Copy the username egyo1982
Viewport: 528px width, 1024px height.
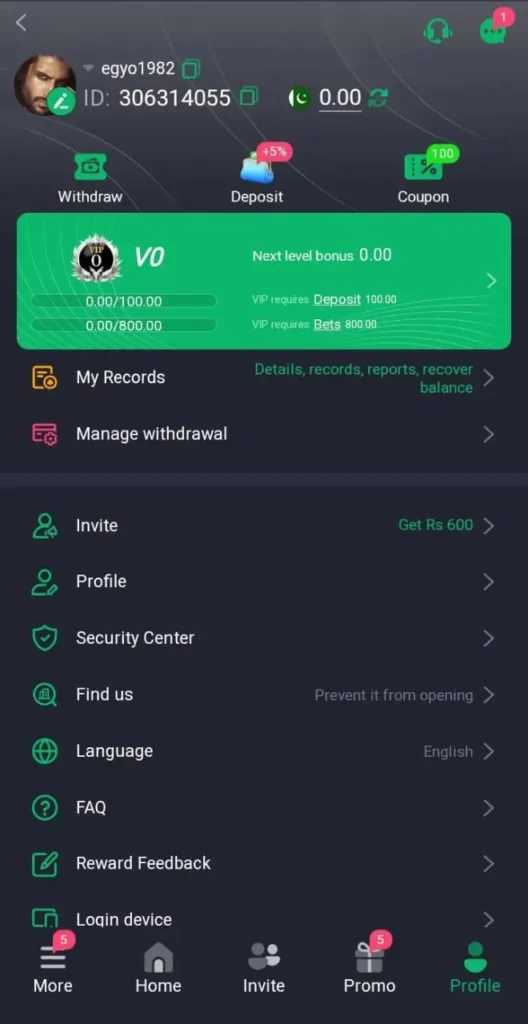click(191, 68)
